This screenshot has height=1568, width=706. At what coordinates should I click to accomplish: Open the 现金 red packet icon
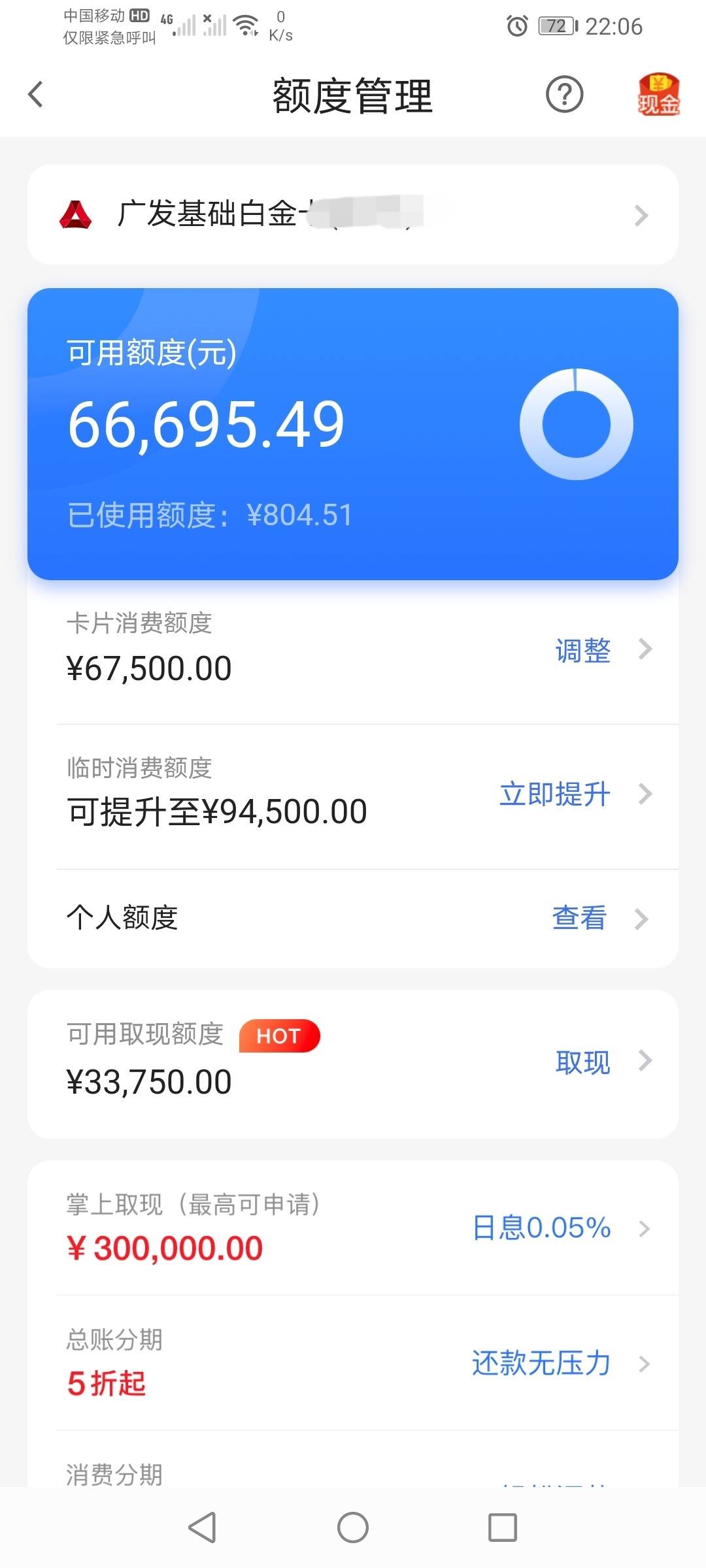[x=658, y=95]
